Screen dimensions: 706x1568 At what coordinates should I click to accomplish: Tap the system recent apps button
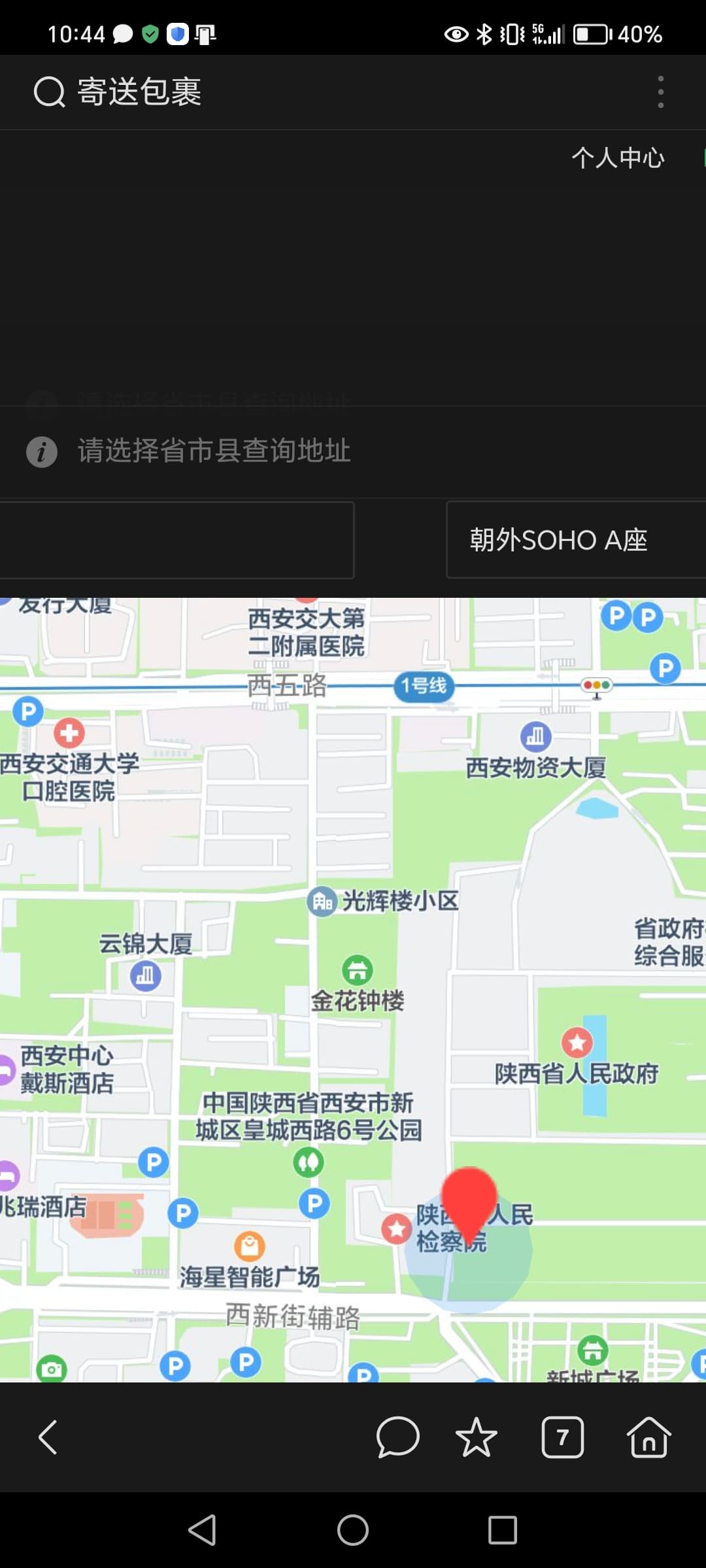point(502,1530)
